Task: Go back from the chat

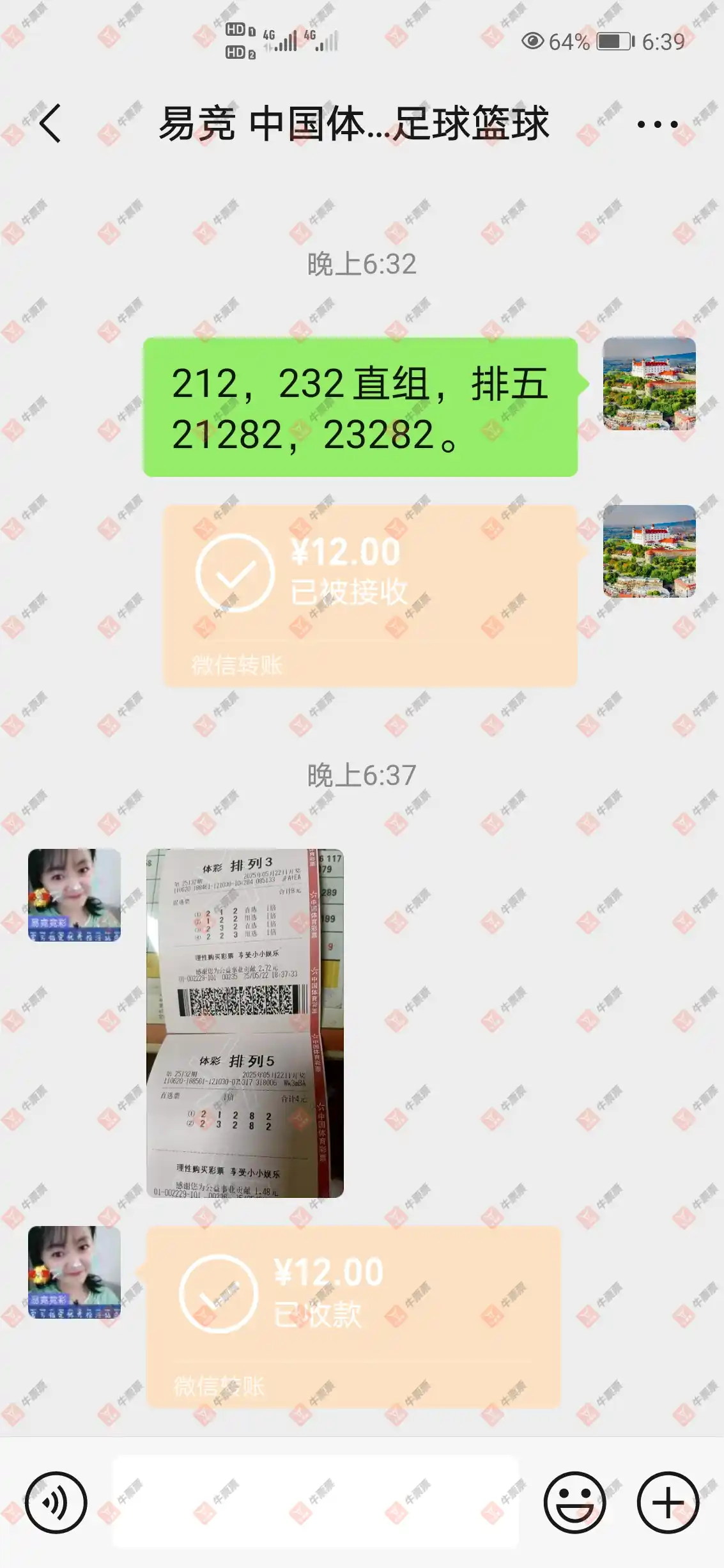Action: [x=51, y=123]
